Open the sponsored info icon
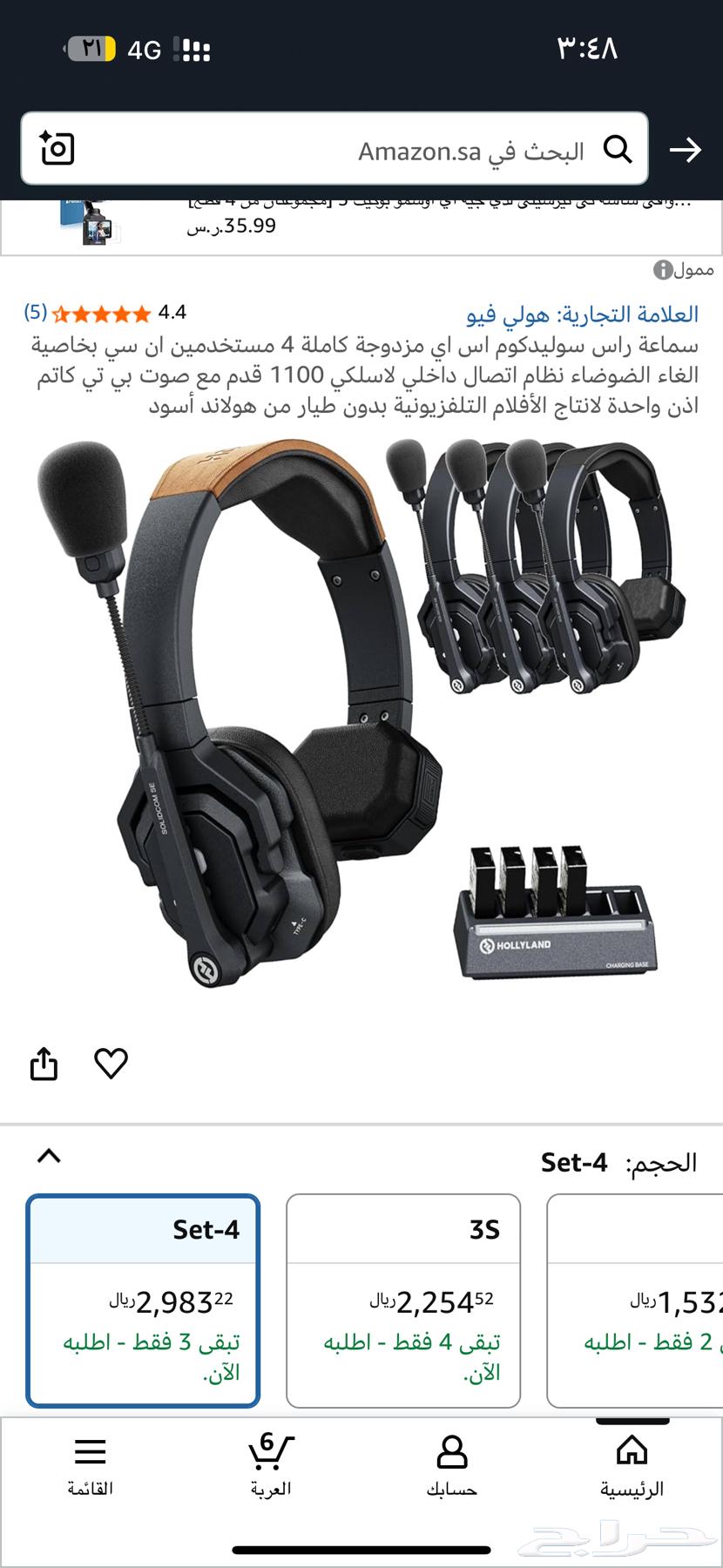723x1568 pixels. point(663,270)
